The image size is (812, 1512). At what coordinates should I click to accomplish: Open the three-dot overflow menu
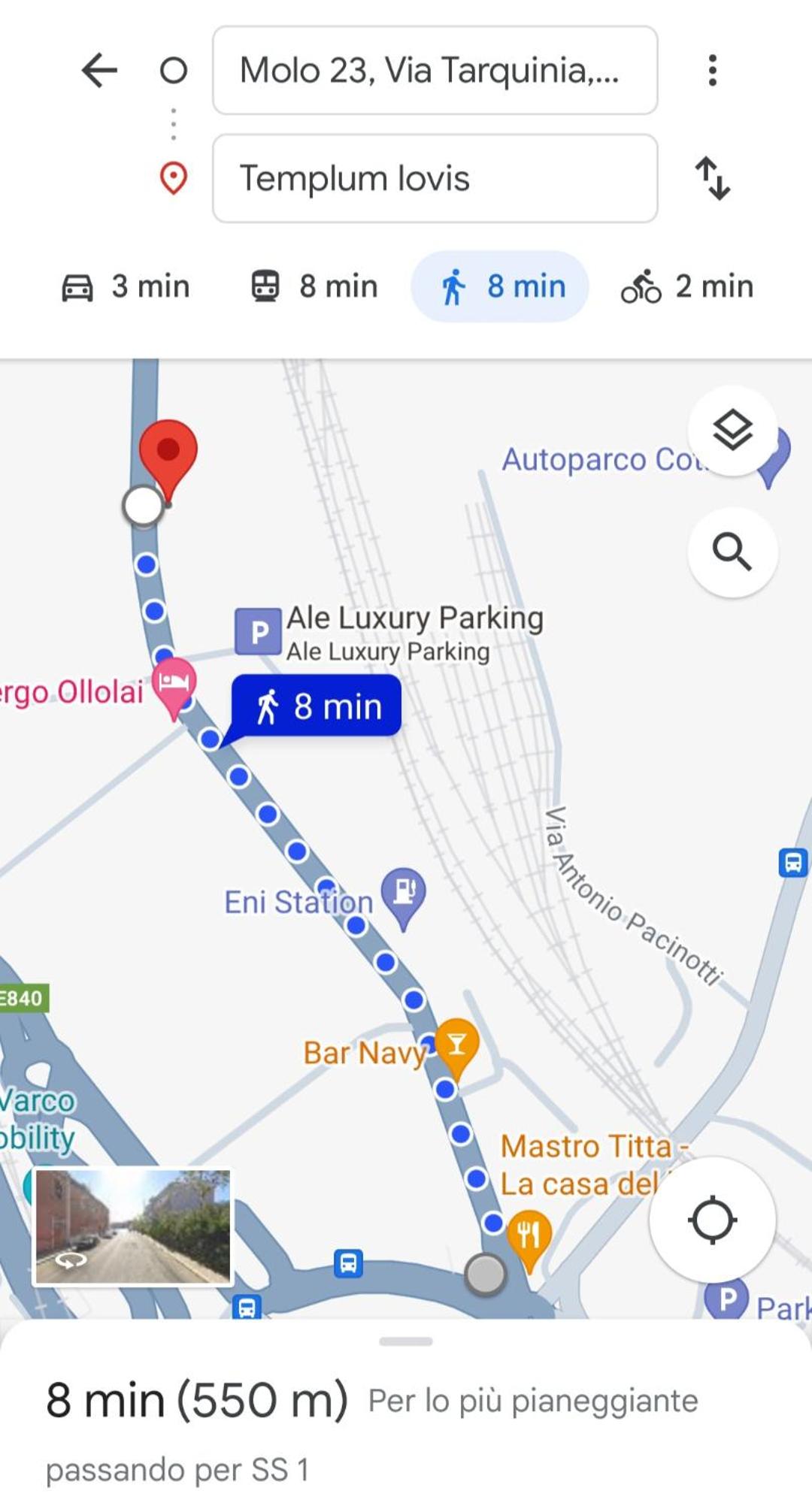(712, 70)
